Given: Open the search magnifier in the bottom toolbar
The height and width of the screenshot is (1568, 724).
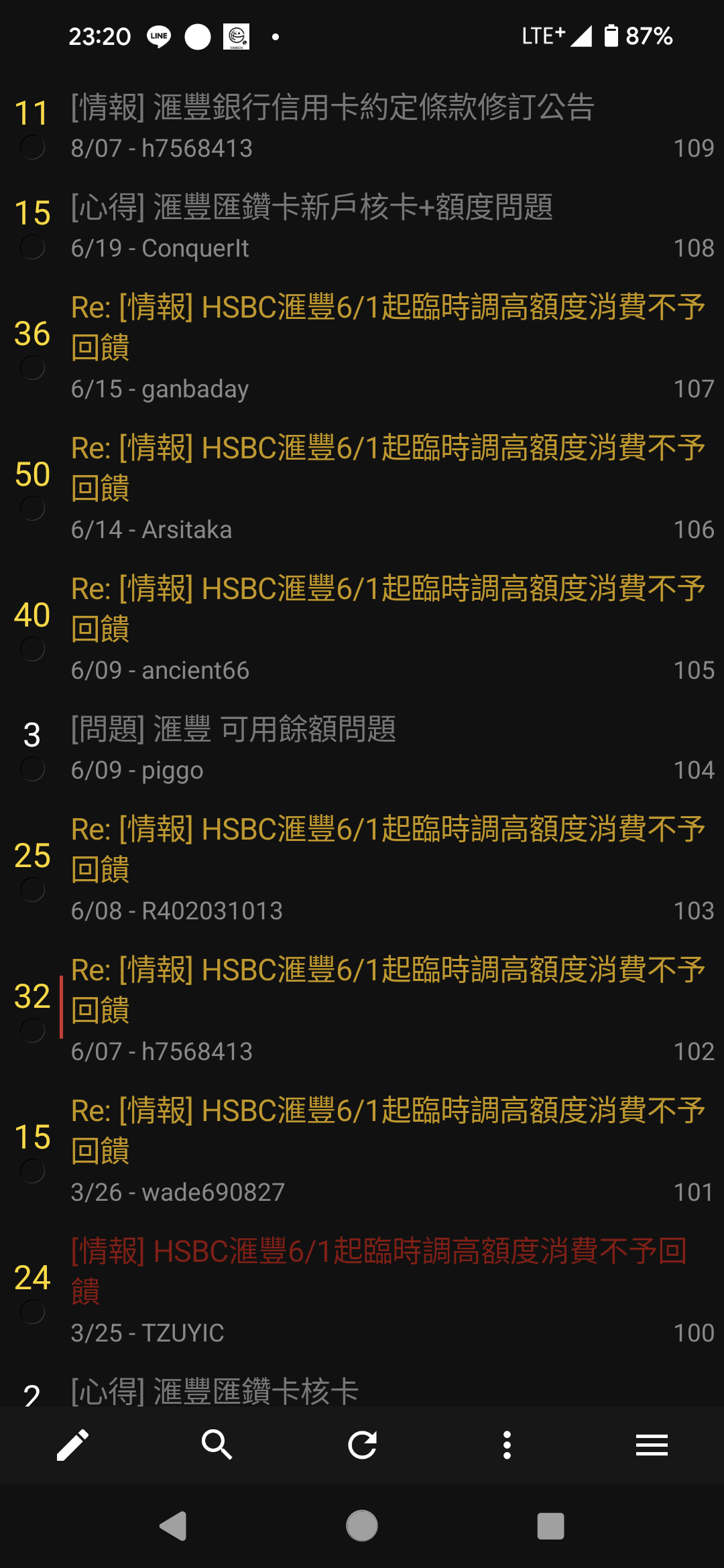Looking at the screenshot, I should tap(217, 1445).
